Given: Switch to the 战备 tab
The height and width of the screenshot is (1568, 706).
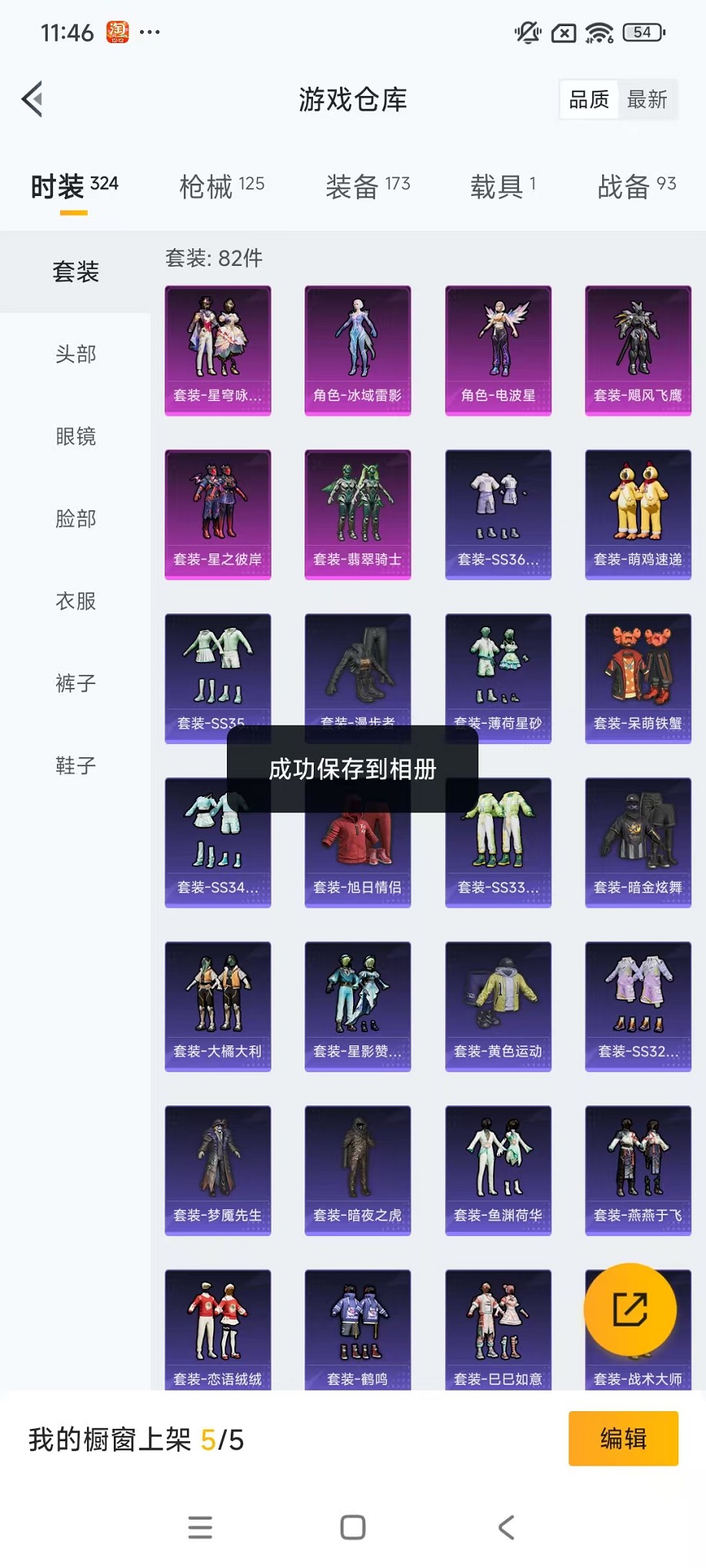Looking at the screenshot, I should coord(637,186).
